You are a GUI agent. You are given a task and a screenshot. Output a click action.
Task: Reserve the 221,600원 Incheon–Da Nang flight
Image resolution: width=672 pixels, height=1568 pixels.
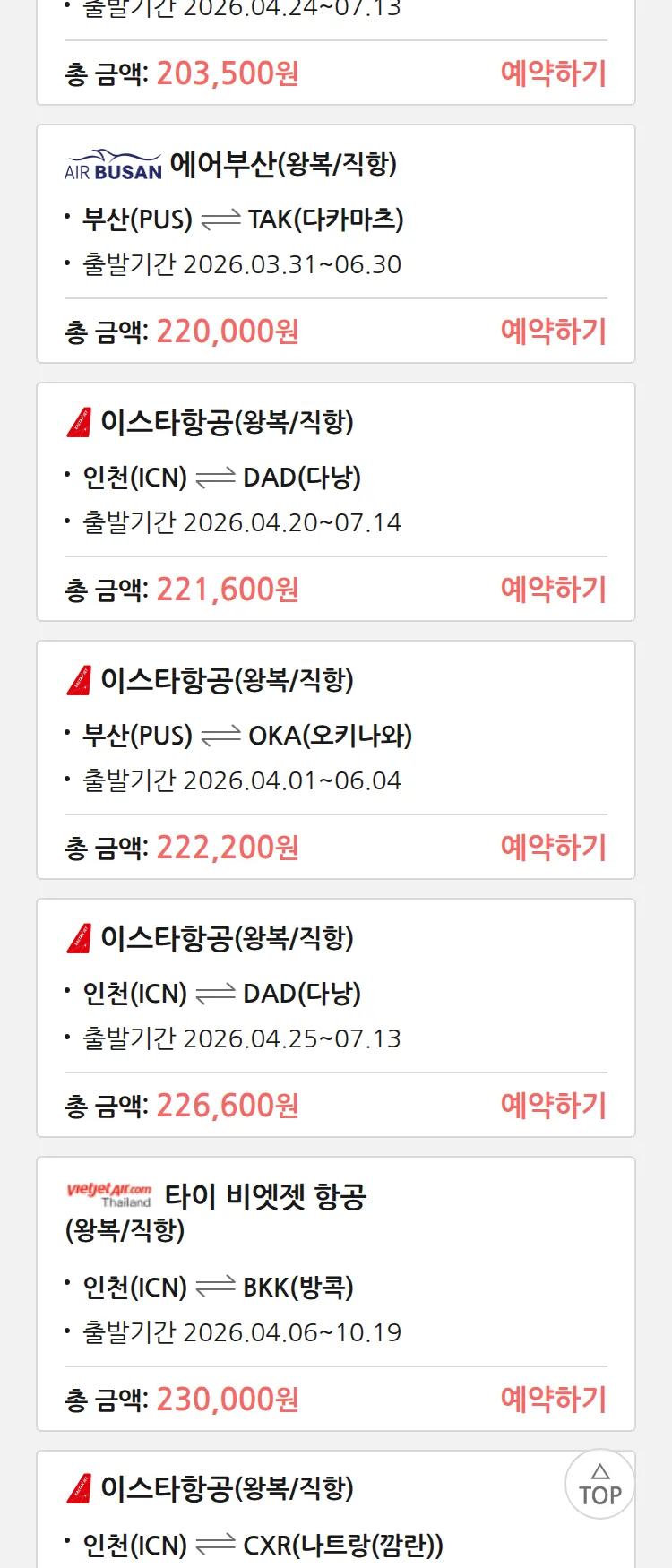[553, 590]
